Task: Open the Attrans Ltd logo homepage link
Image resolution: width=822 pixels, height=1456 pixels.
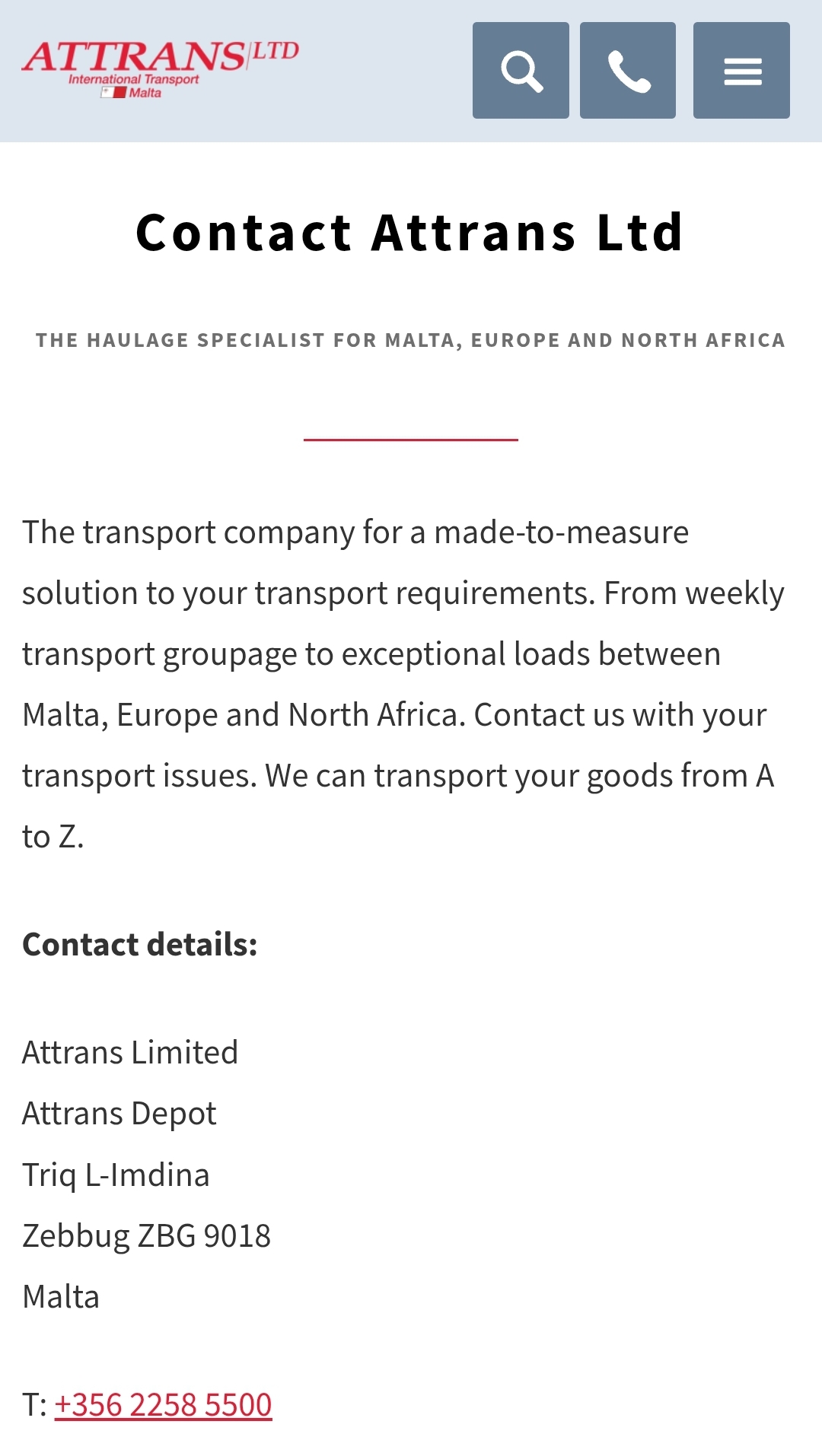Action: (x=161, y=70)
